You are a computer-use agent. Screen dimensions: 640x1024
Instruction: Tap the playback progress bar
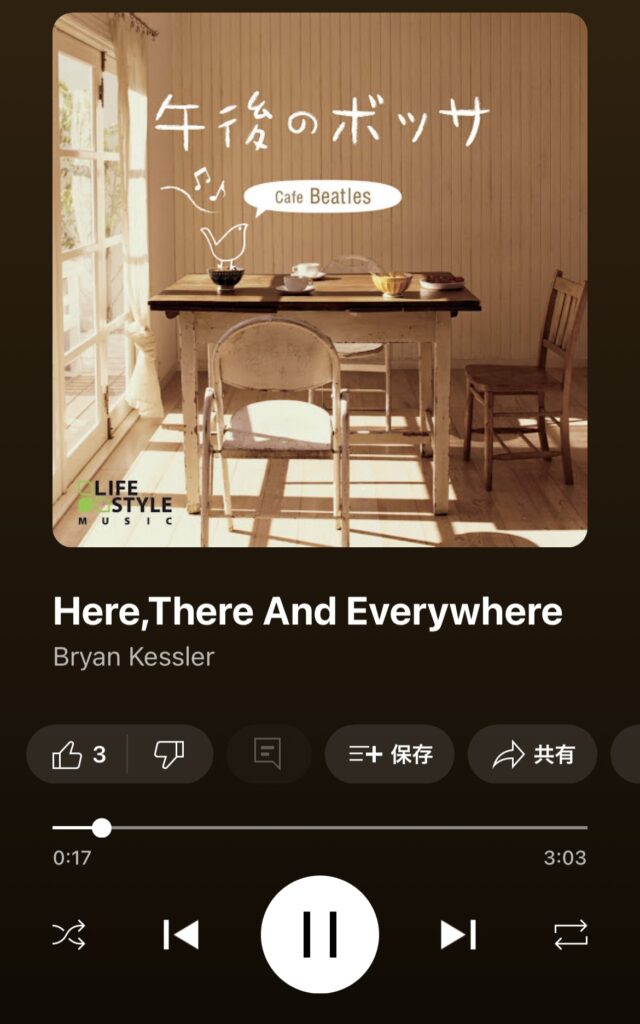(x=320, y=828)
